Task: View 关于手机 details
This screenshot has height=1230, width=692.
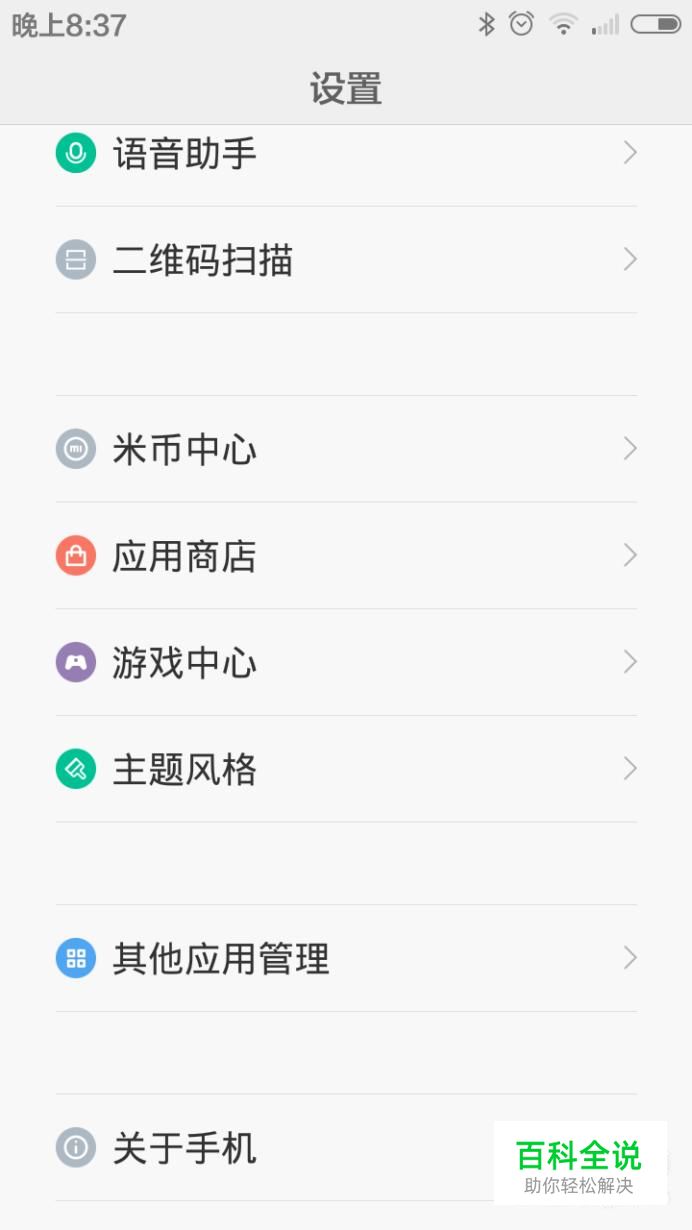Action: point(346,1147)
